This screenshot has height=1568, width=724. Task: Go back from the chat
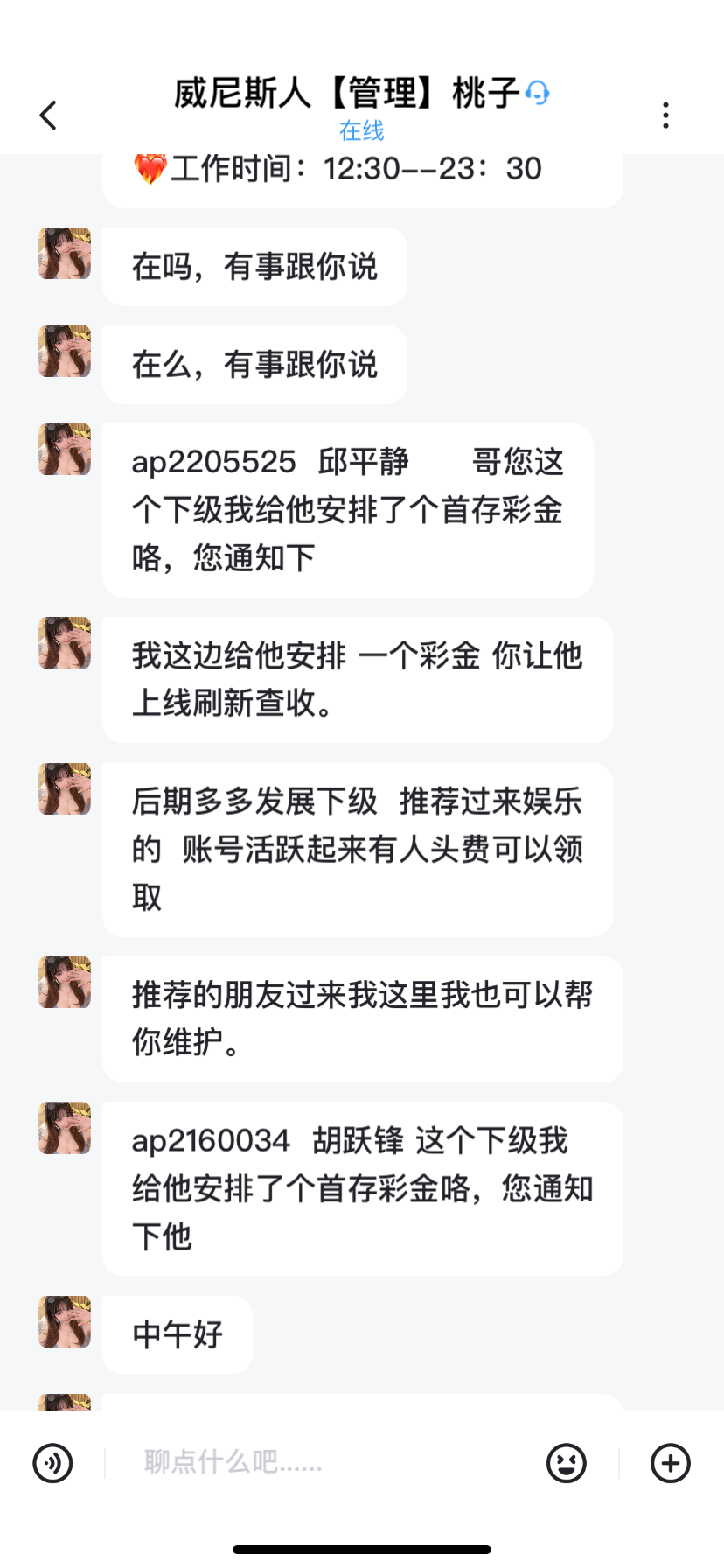click(x=49, y=115)
